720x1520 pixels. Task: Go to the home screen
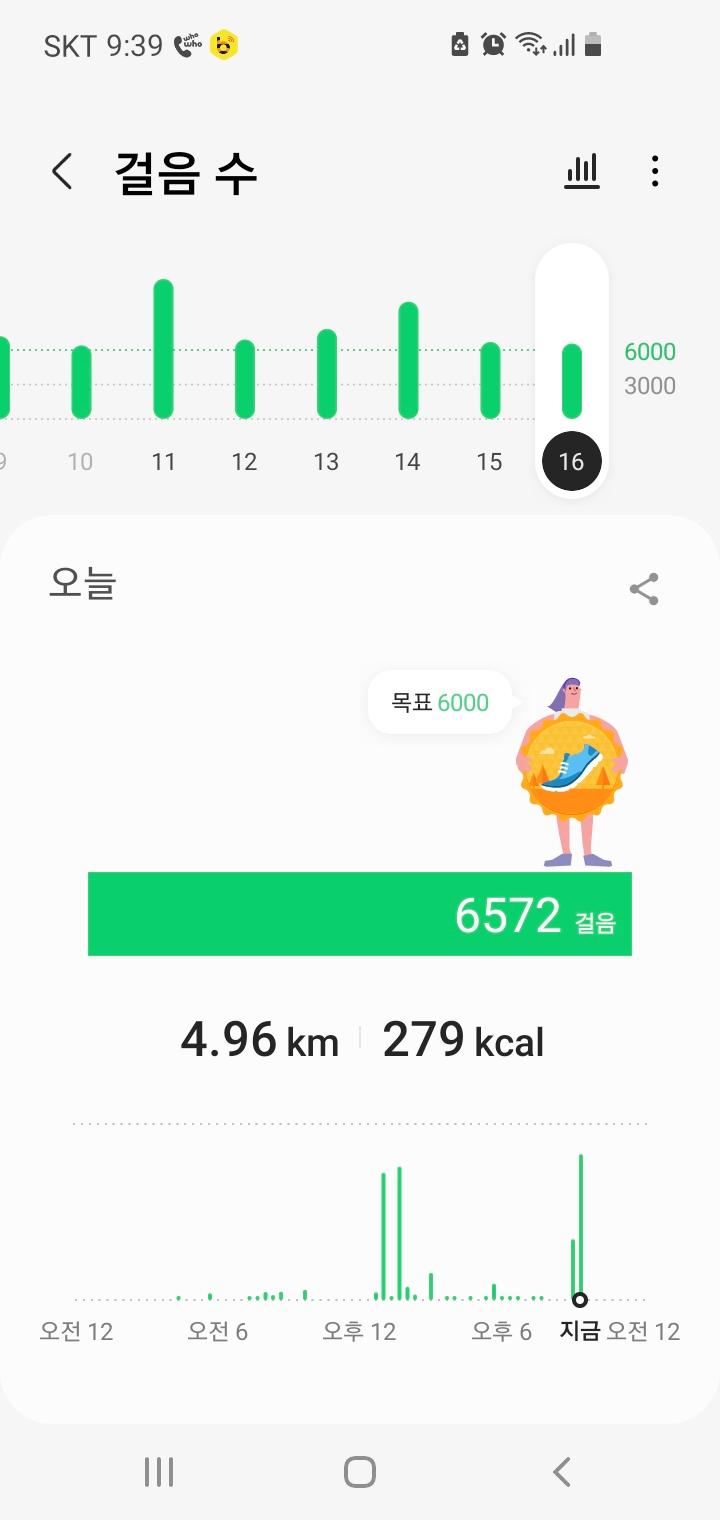click(360, 1472)
